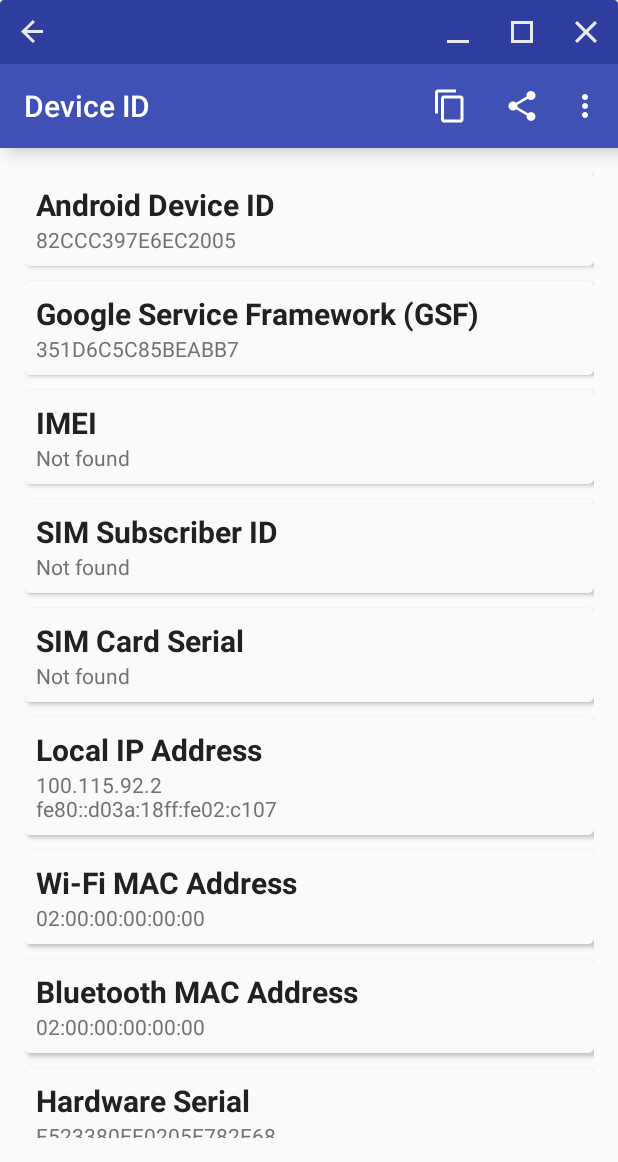618x1162 pixels.
Task: Select the Android Device ID card
Action: [309, 220]
